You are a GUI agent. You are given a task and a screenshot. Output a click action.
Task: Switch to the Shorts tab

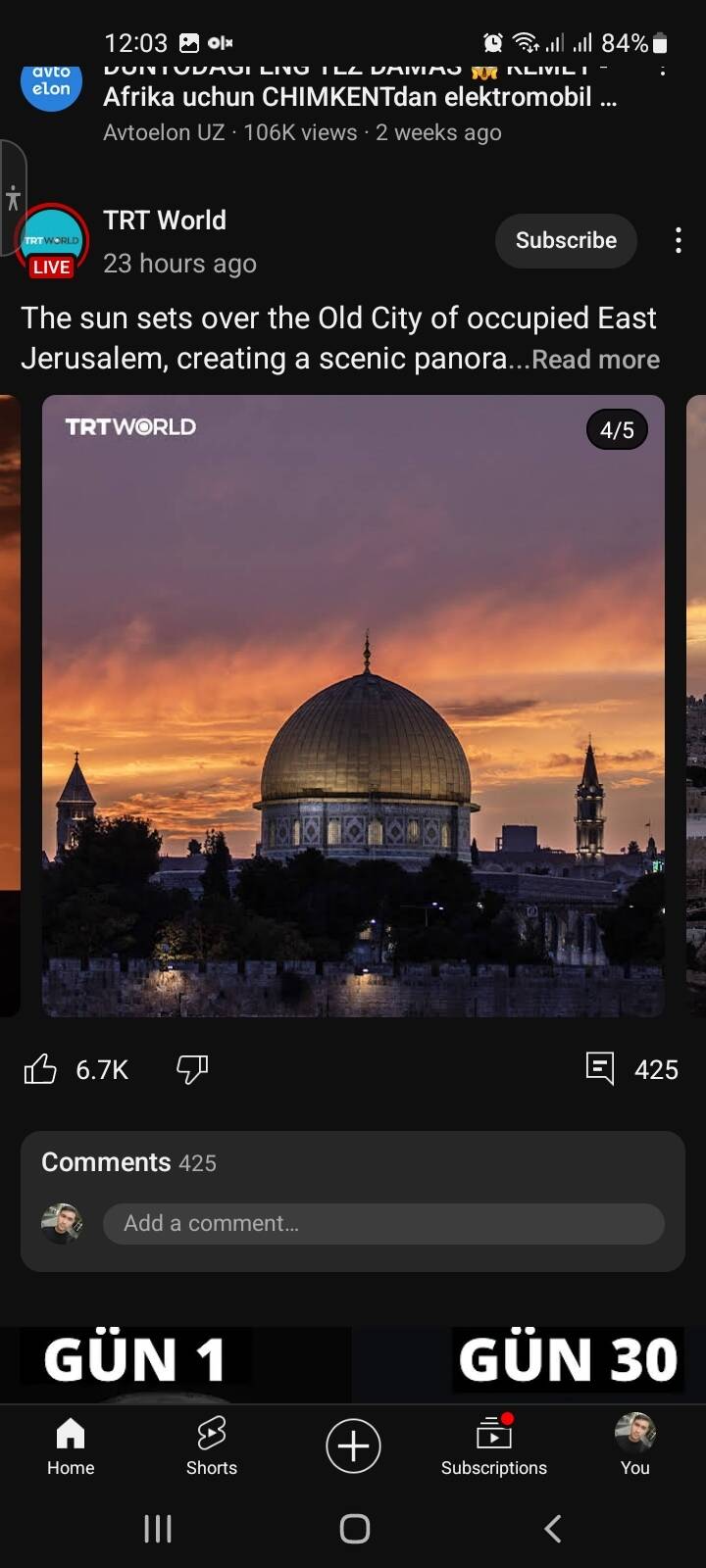(212, 1445)
